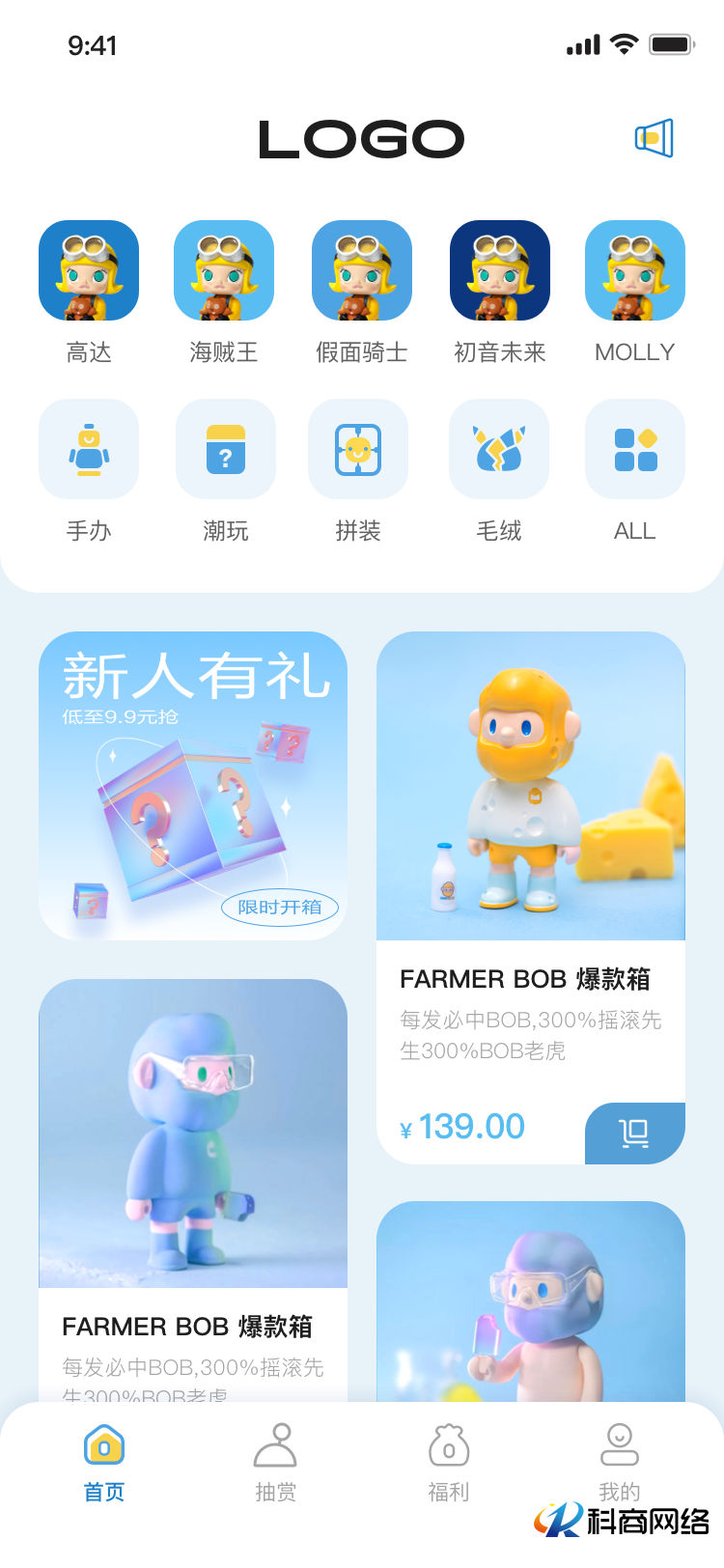Tap the 限时开箱 button
Image resolution: width=724 pixels, height=1568 pixels.
(x=280, y=908)
